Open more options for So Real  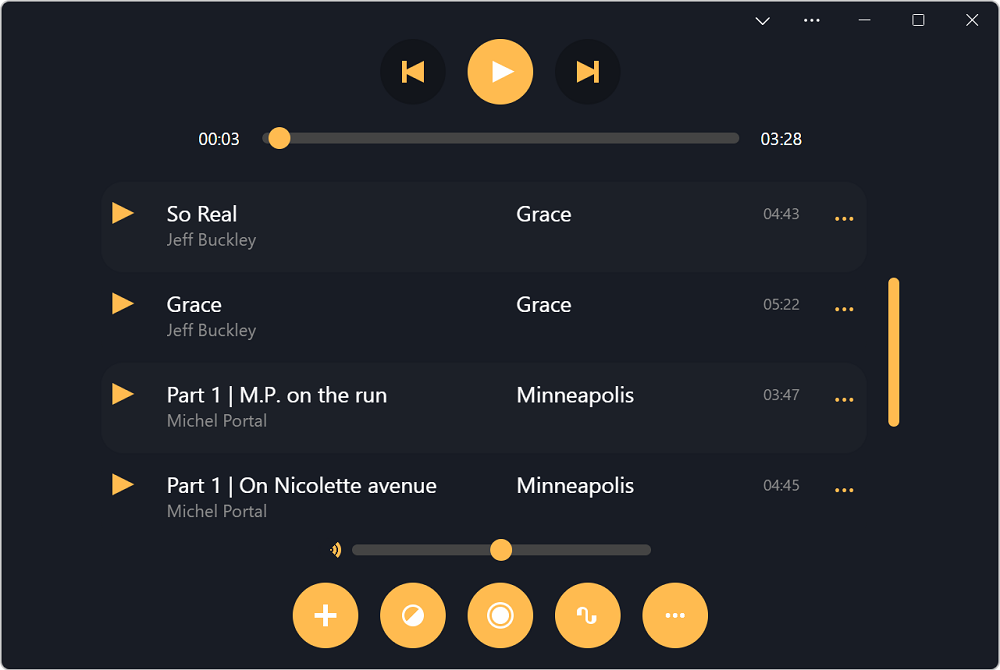coord(844,219)
